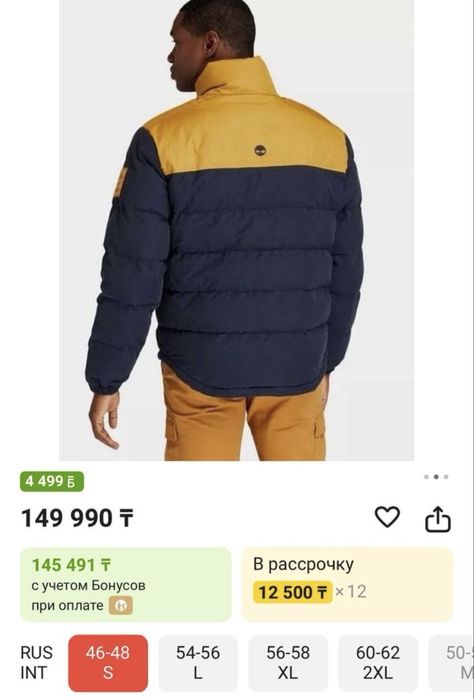View the jacket photo full screen
This screenshot has width=474, height=699.
pos(237,230)
